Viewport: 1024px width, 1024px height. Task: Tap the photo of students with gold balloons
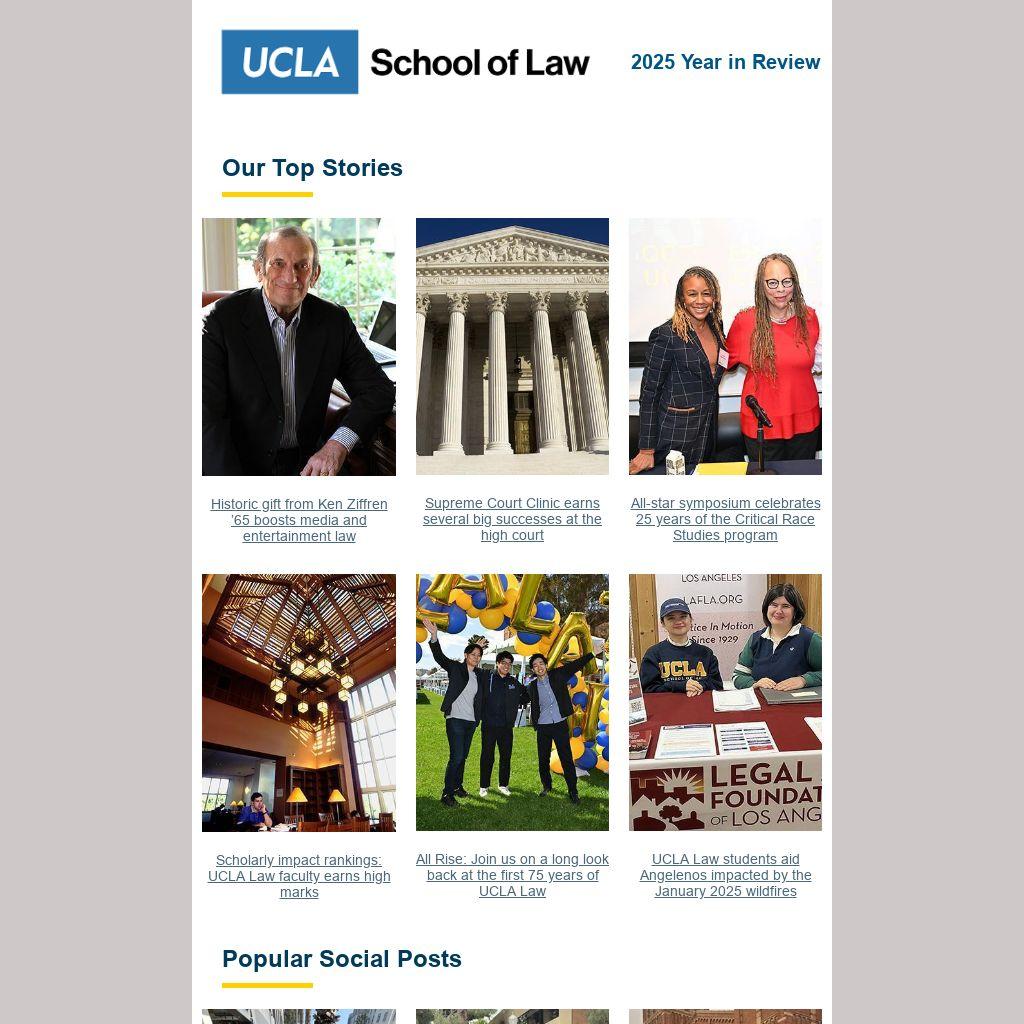(x=512, y=702)
